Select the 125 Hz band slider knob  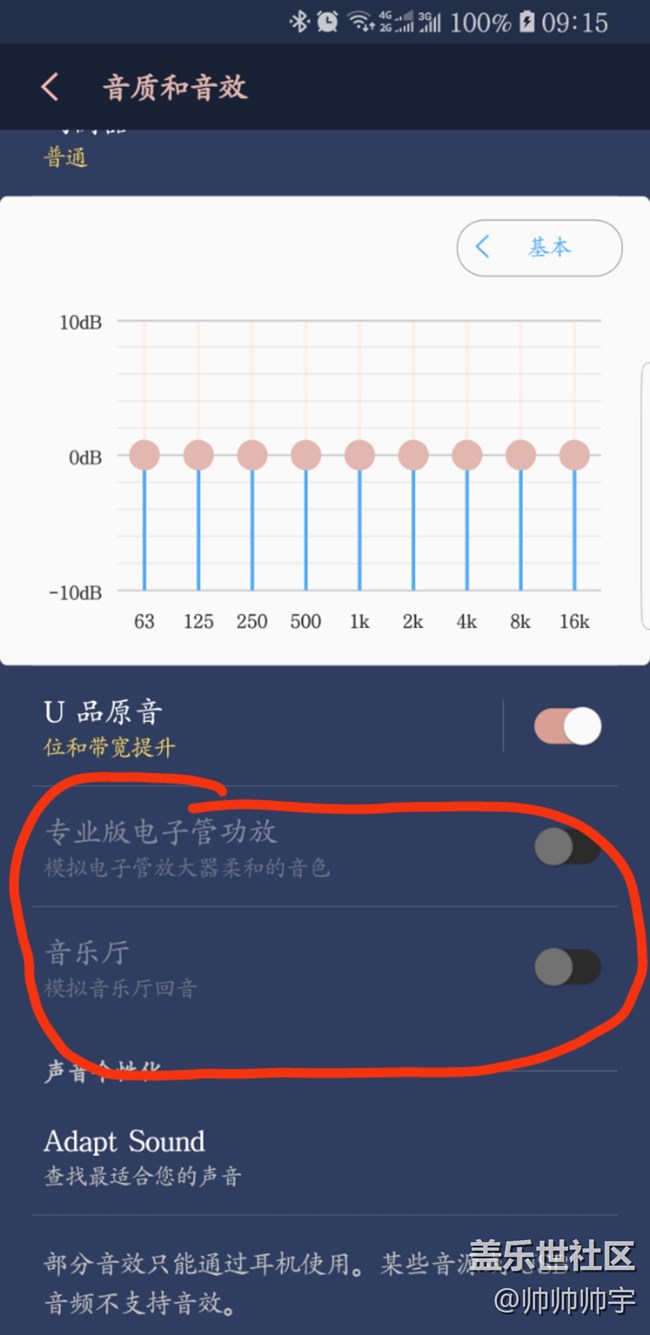(x=198, y=455)
